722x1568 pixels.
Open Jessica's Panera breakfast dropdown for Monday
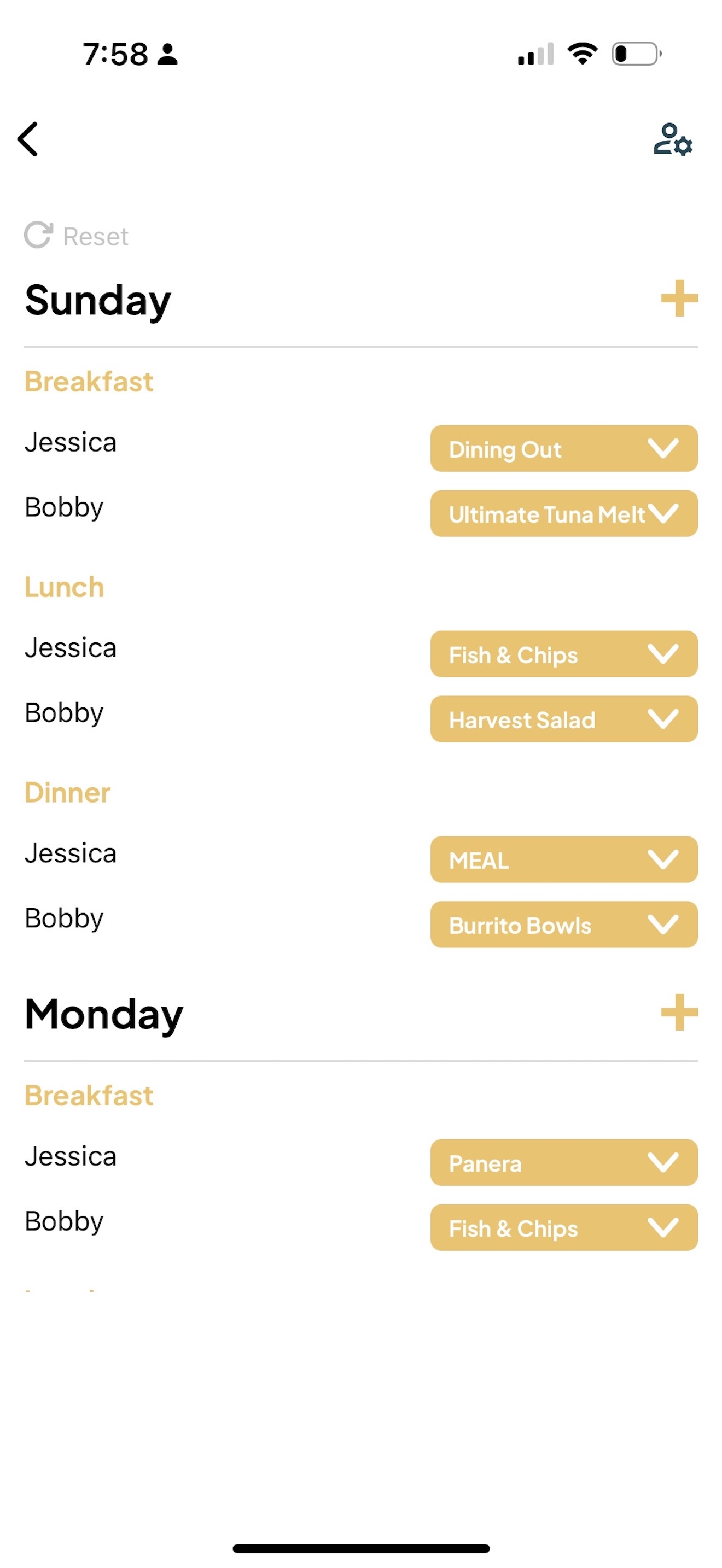click(563, 1163)
